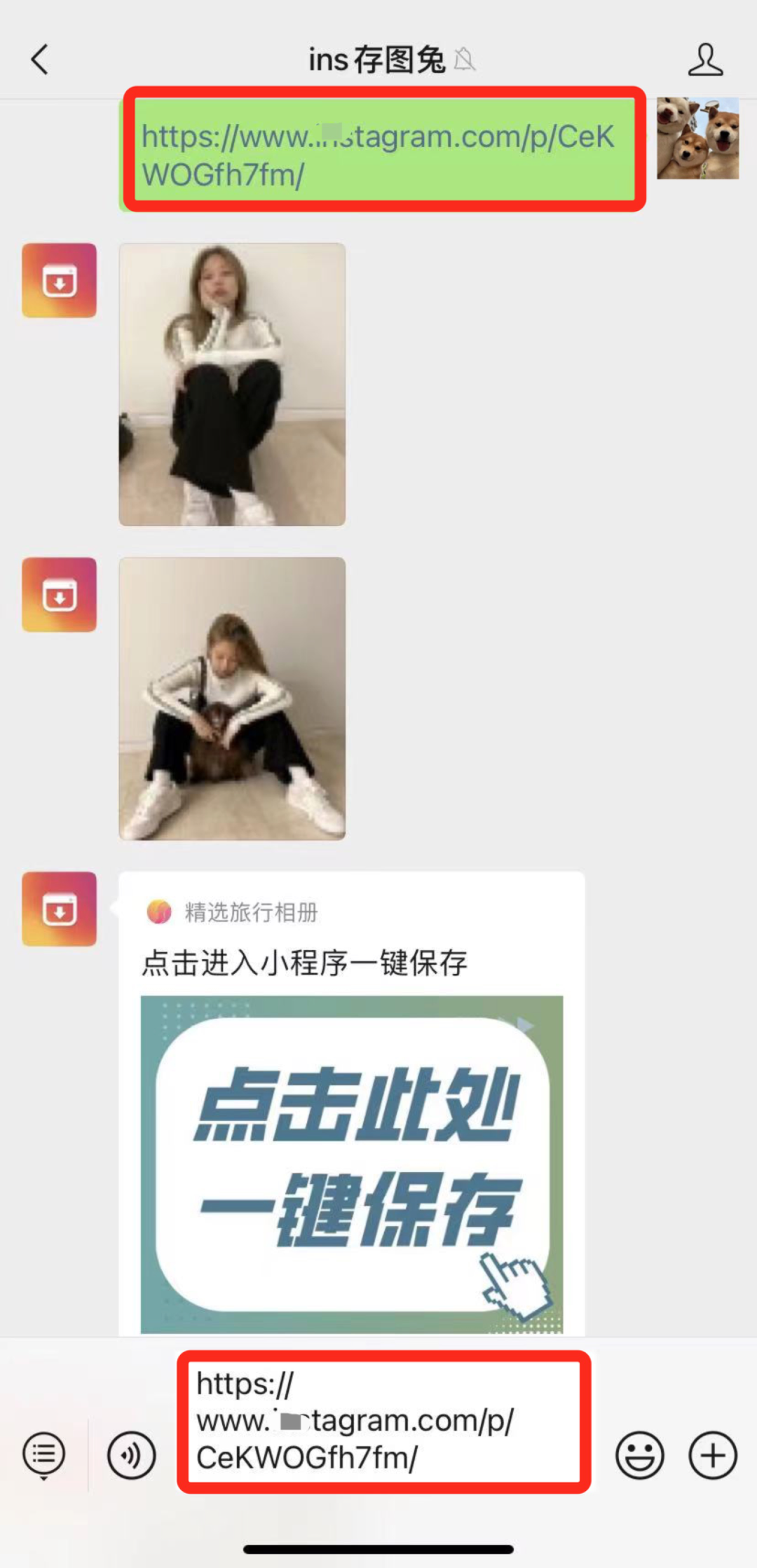Image resolution: width=757 pixels, height=1568 pixels.
Task: Open the plus attachments panel
Action: point(712,1455)
